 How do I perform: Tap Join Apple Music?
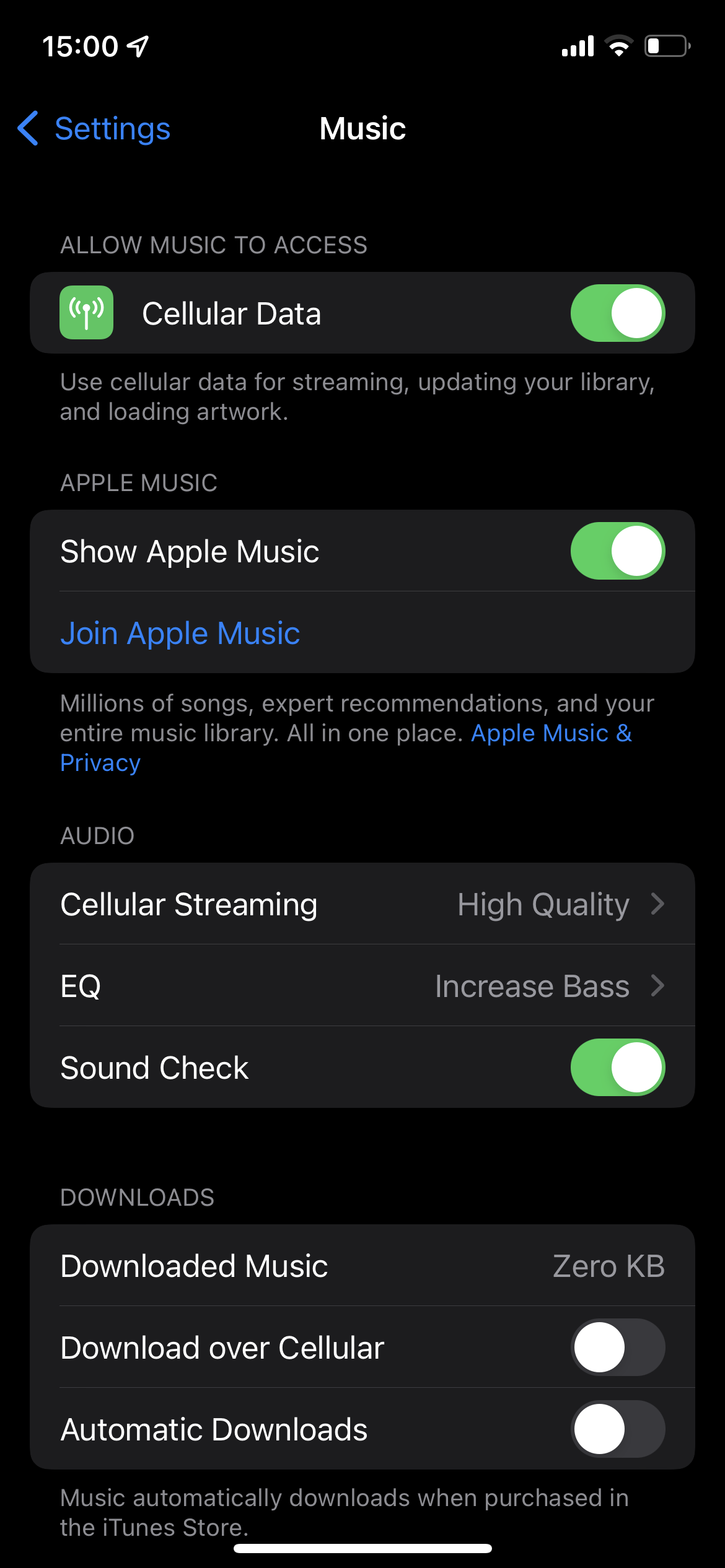click(180, 633)
